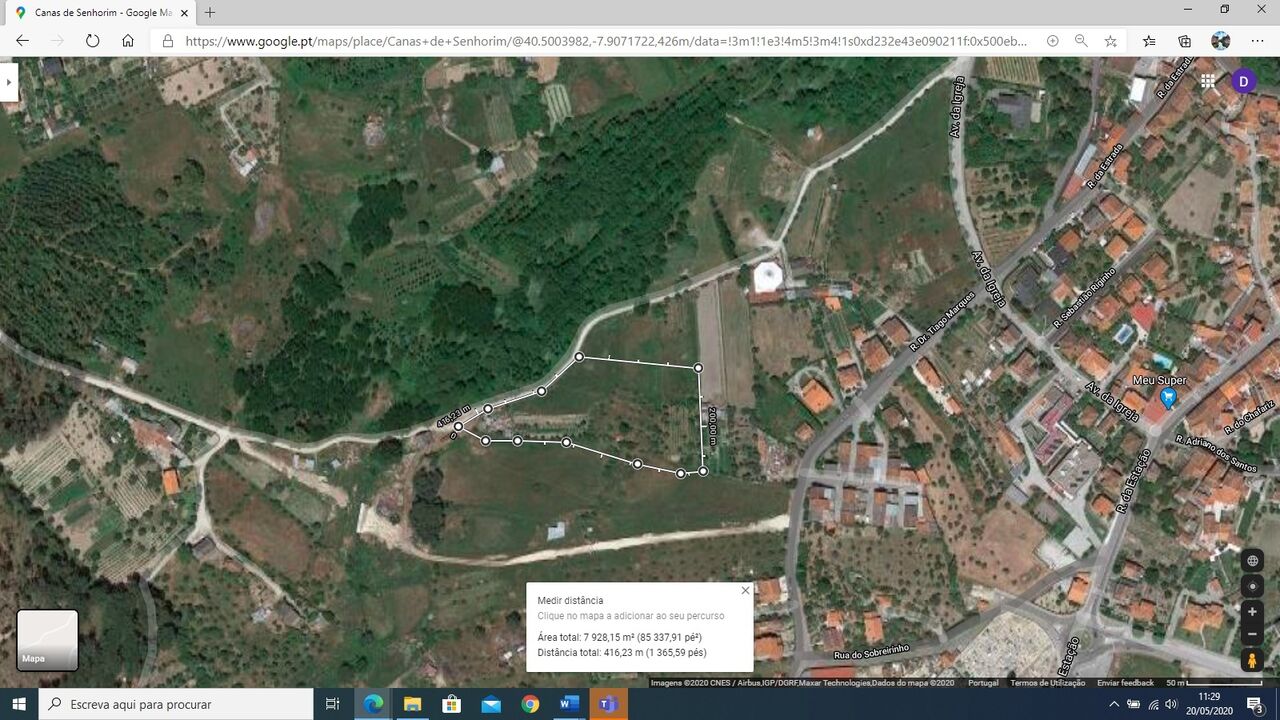The width and height of the screenshot is (1280, 720).
Task: Zoom in on the map
Action: 1252,611
